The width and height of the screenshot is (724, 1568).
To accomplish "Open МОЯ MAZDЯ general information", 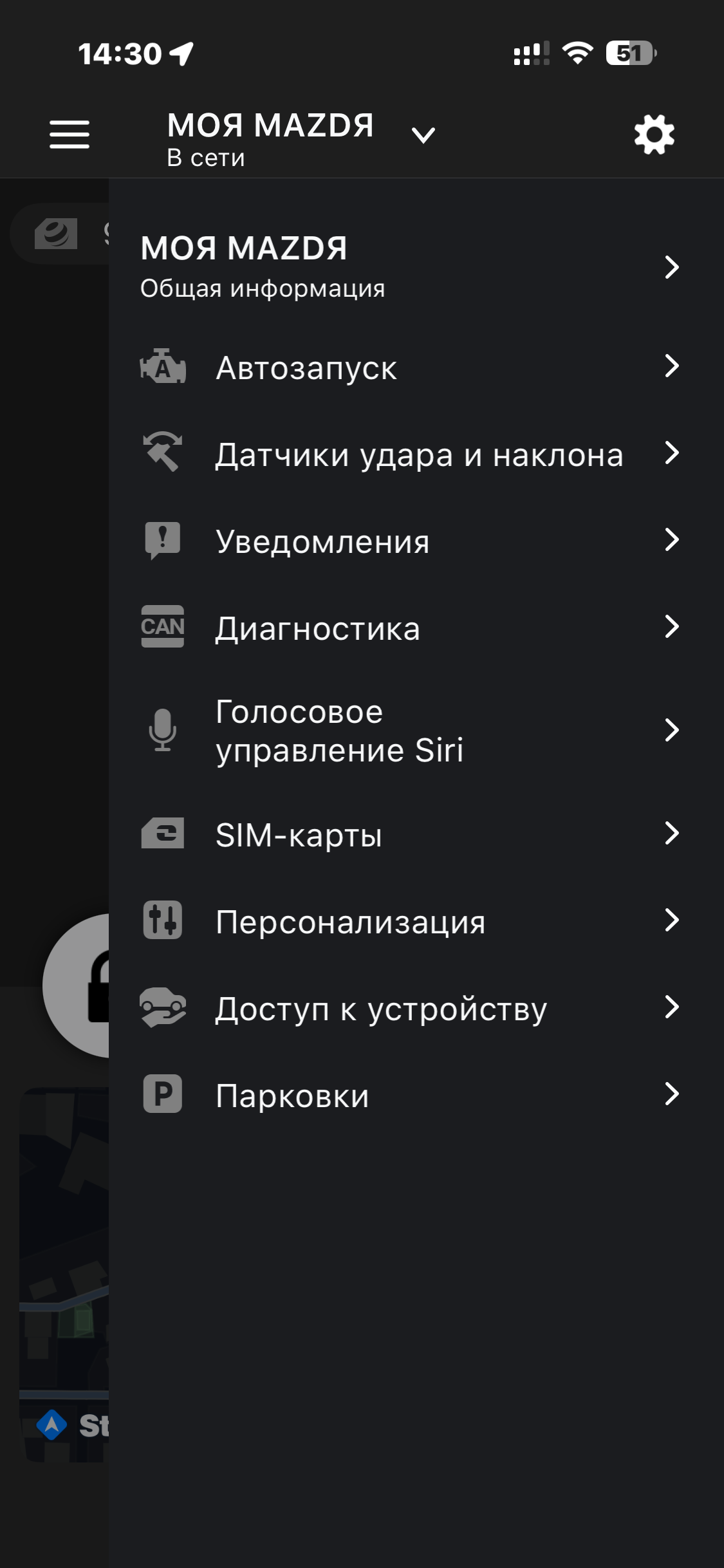I will pos(409,266).
